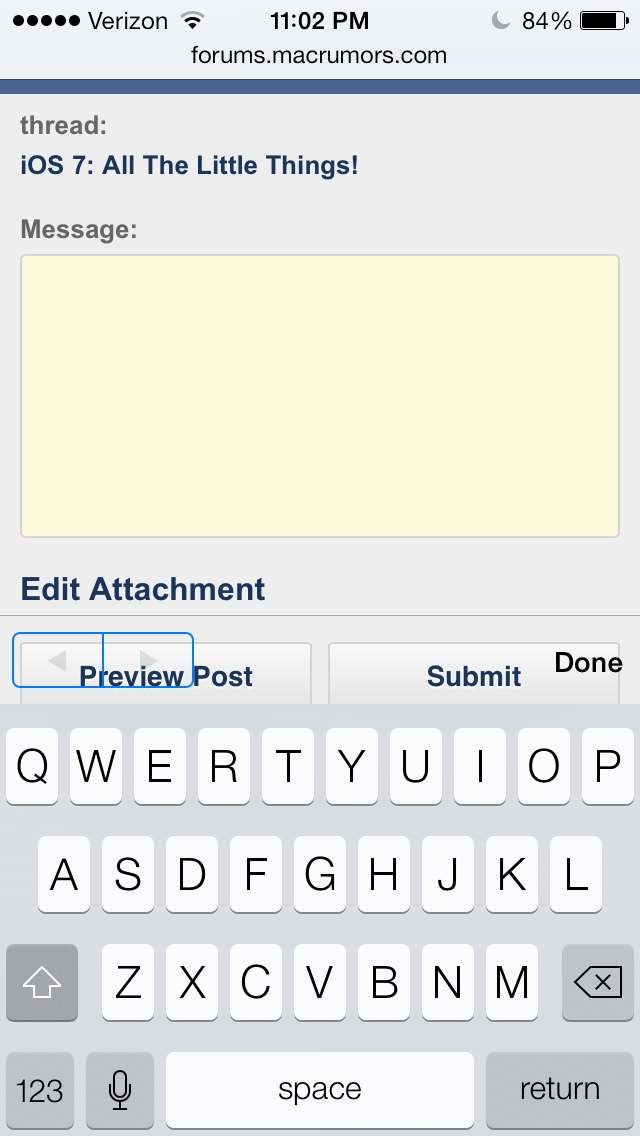This screenshot has height=1136, width=640.
Task: Switch to the 123 numeric keyboard
Action: pyautogui.click(x=40, y=1089)
